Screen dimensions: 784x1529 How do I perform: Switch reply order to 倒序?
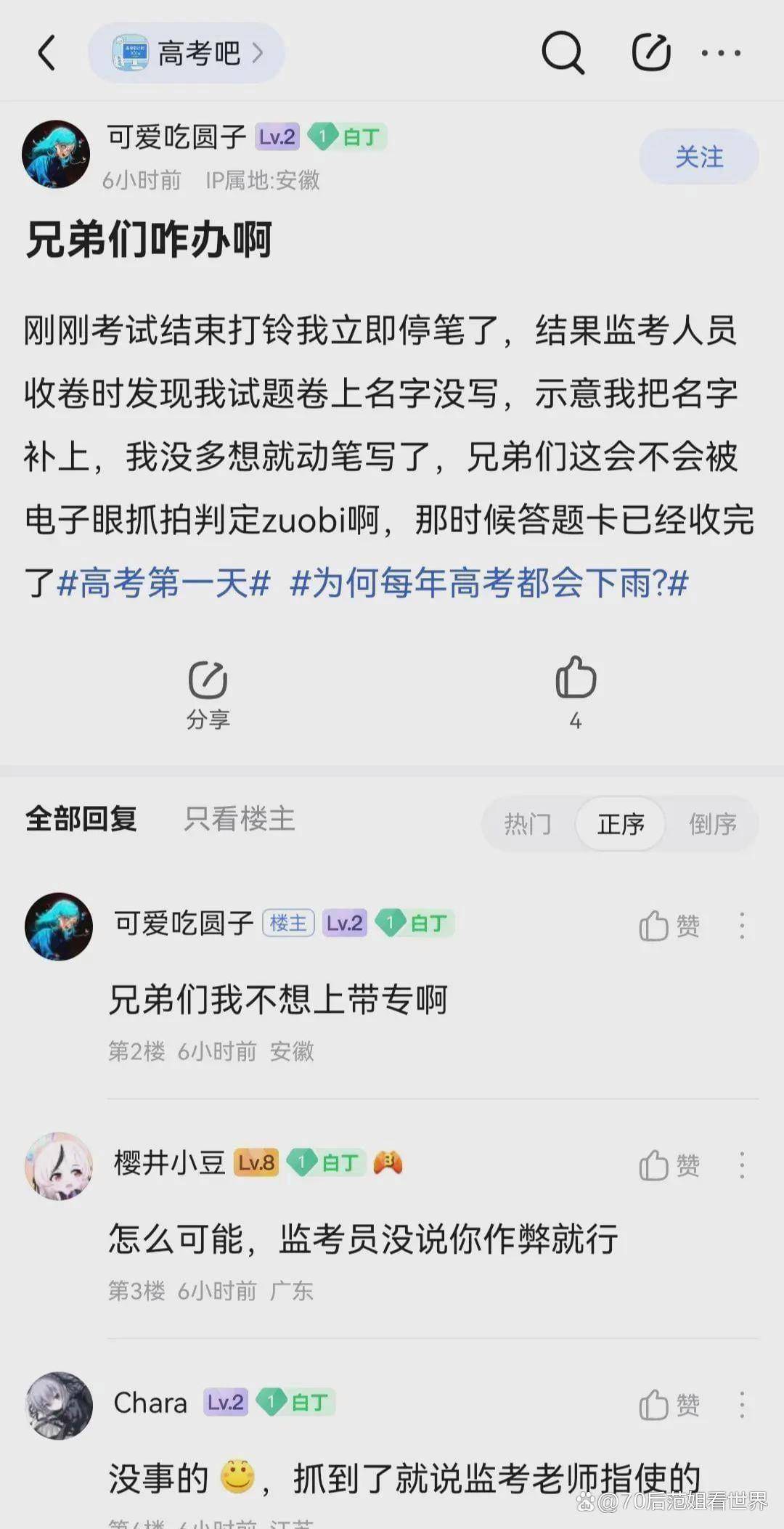tap(713, 824)
